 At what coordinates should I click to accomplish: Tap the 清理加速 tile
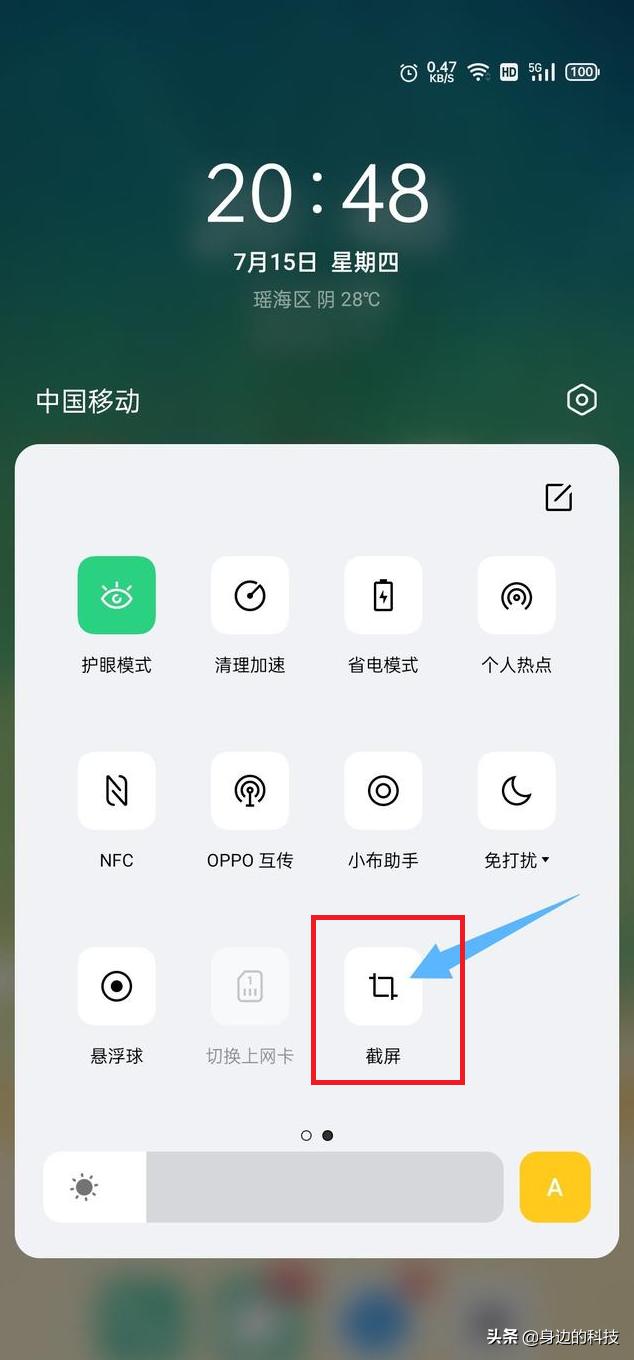click(250, 595)
